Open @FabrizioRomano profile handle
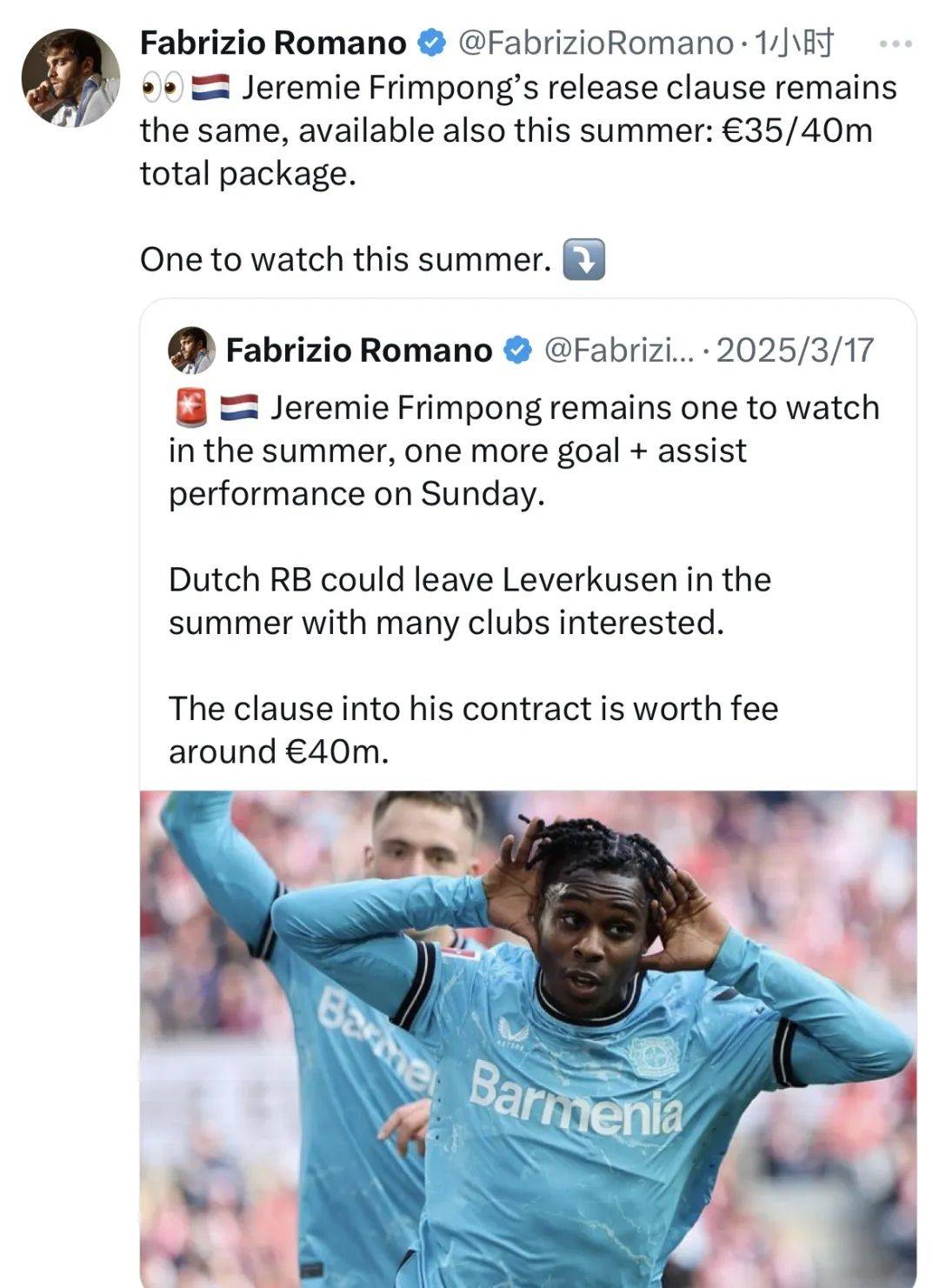This screenshot has width=939, height=1288. [x=595, y=43]
